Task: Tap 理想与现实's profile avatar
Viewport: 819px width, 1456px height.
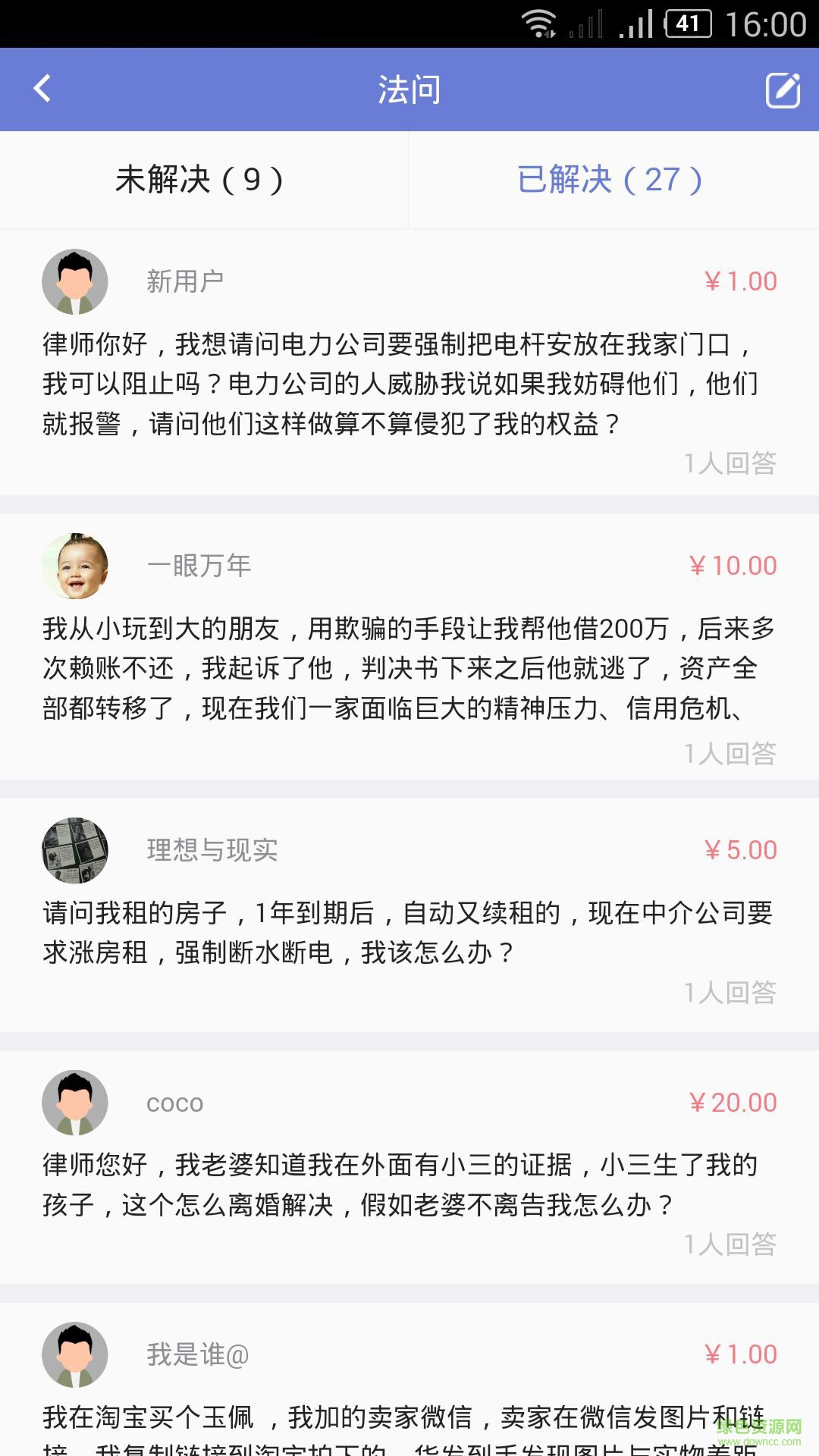Action: coord(75,850)
